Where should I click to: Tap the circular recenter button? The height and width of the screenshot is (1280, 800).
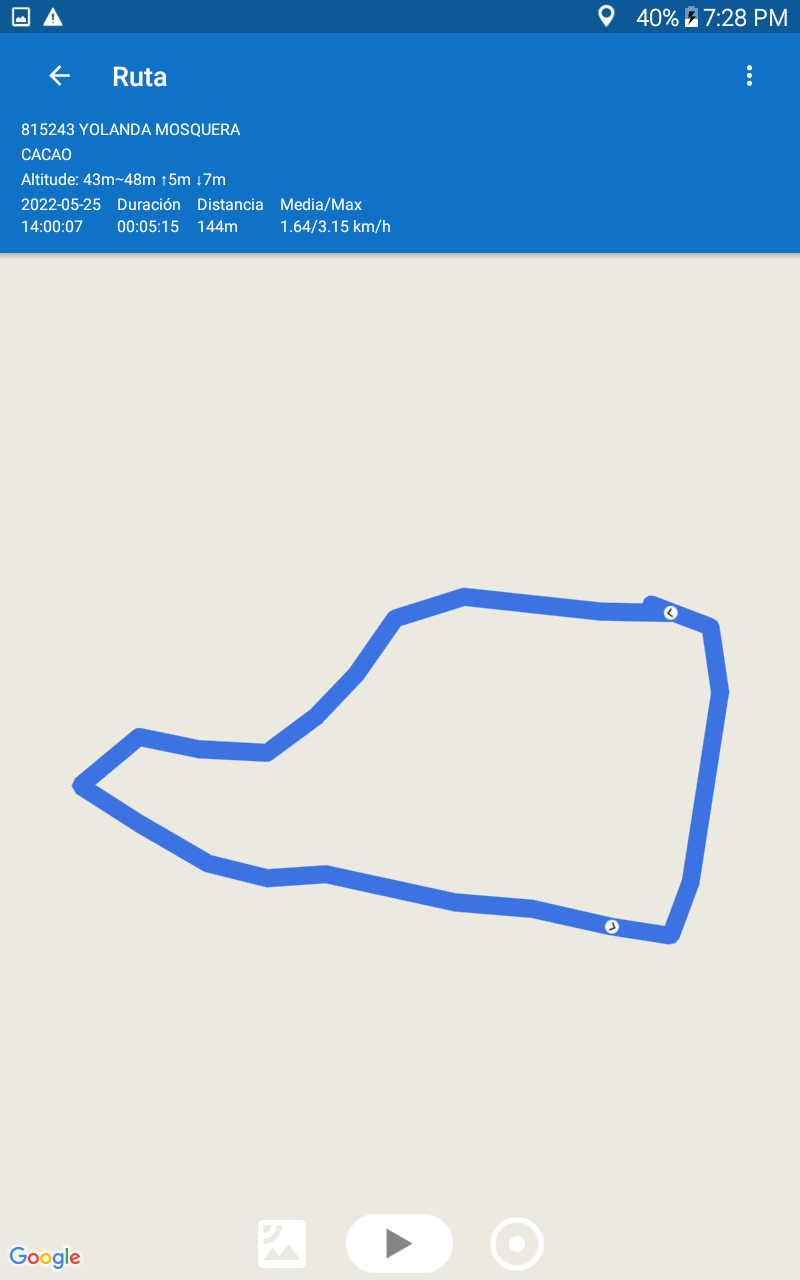[517, 1244]
